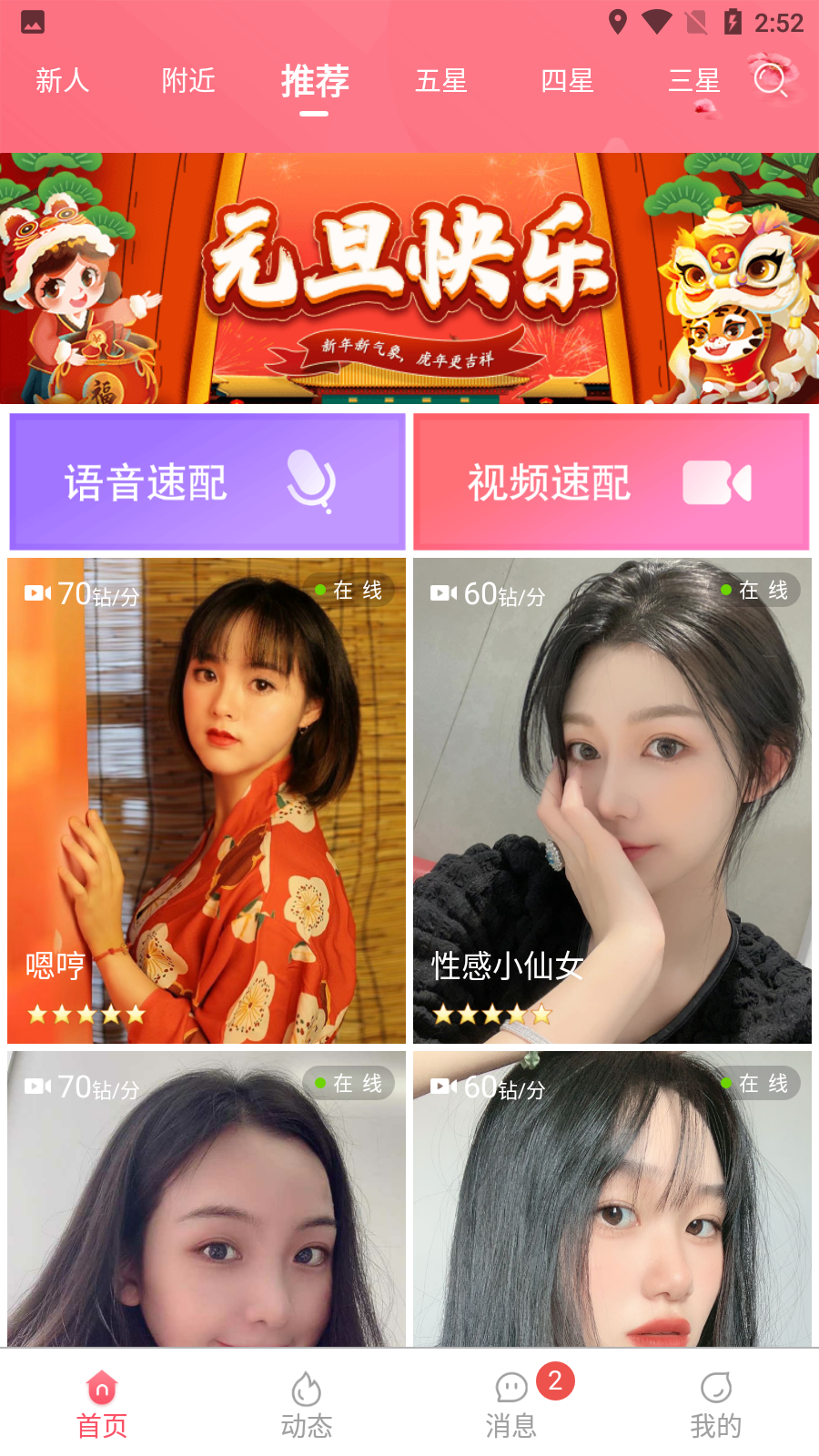Open the 元旦快乐 New Year banner

click(x=409, y=276)
